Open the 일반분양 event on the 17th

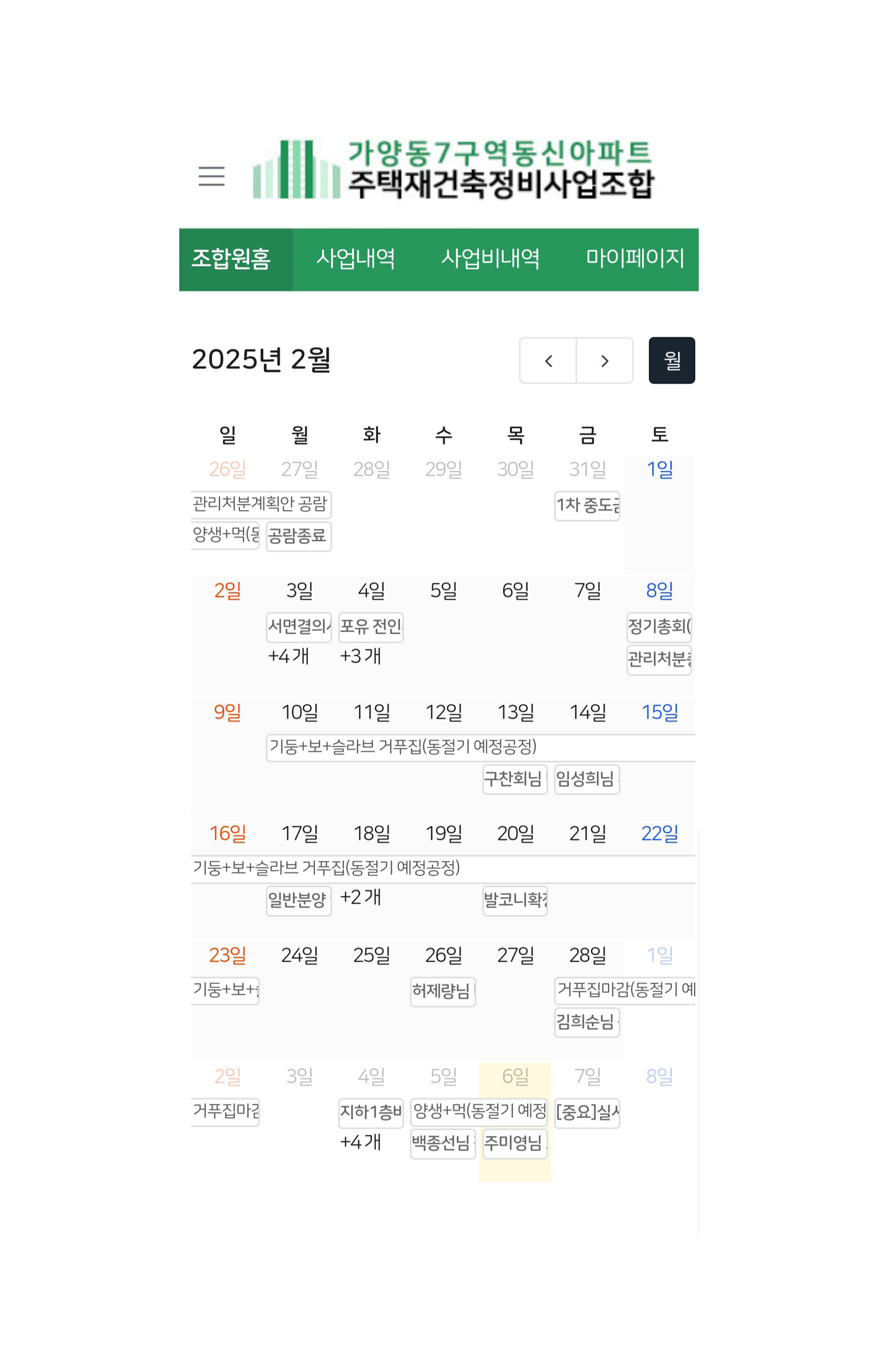click(298, 900)
